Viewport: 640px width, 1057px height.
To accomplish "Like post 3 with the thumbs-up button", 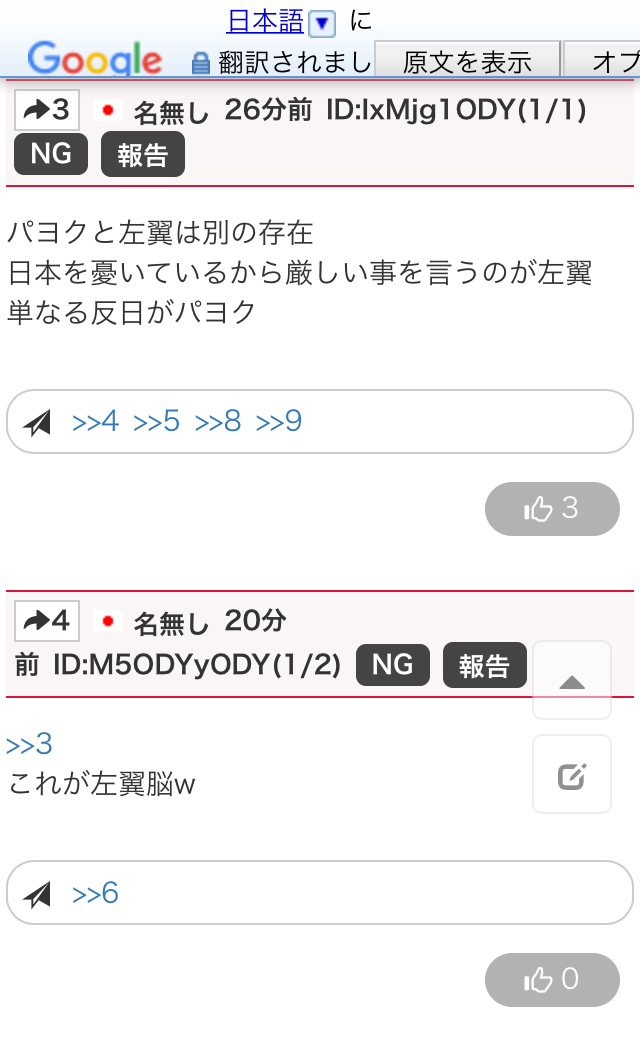I will (552, 509).
